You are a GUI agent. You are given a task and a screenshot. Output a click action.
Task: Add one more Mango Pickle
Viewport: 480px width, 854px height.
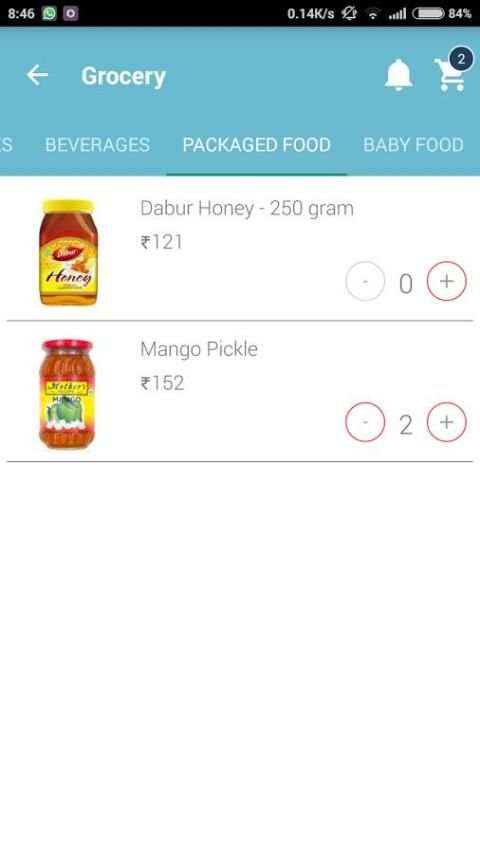[x=446, y=422]
